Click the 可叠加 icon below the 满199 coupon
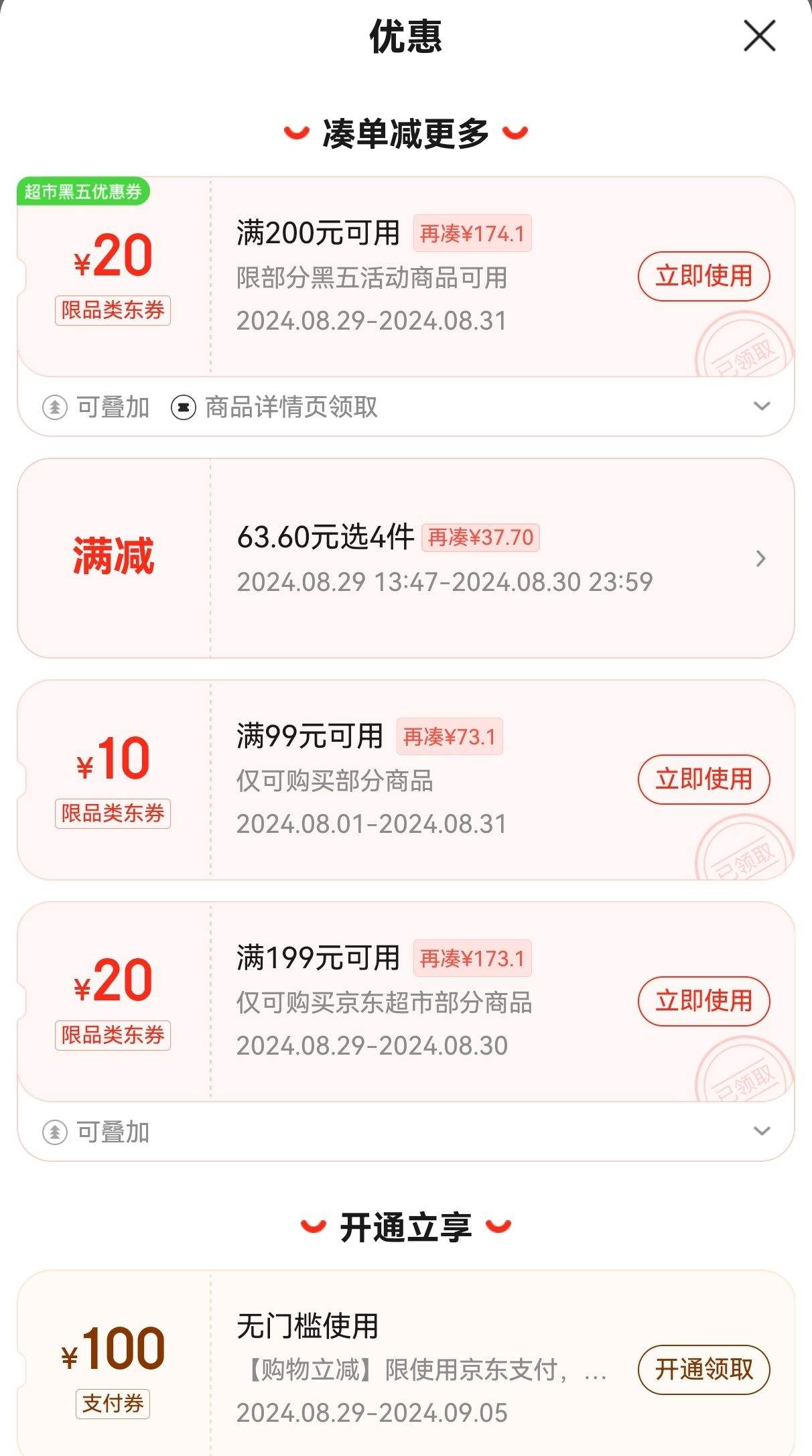812x1456 pixels. tap(56, 1132)
